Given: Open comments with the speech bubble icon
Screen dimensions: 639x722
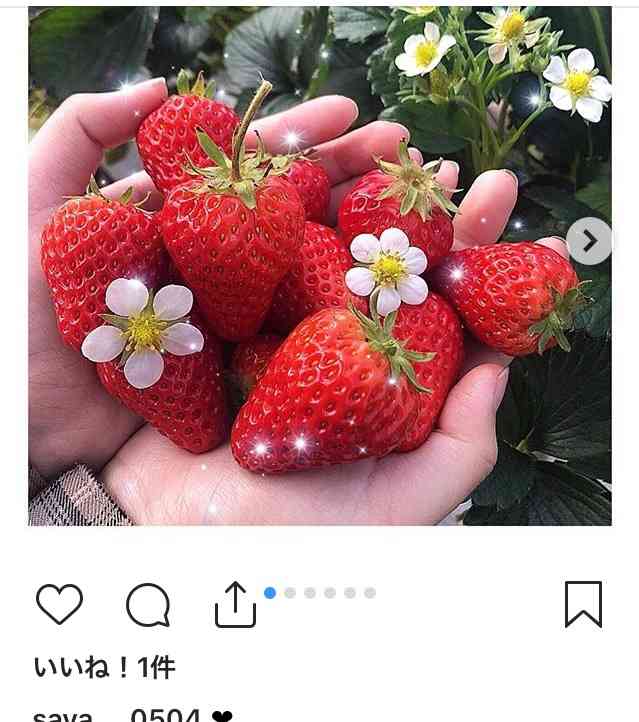Looking at the screenshot, I should point(148,605).
